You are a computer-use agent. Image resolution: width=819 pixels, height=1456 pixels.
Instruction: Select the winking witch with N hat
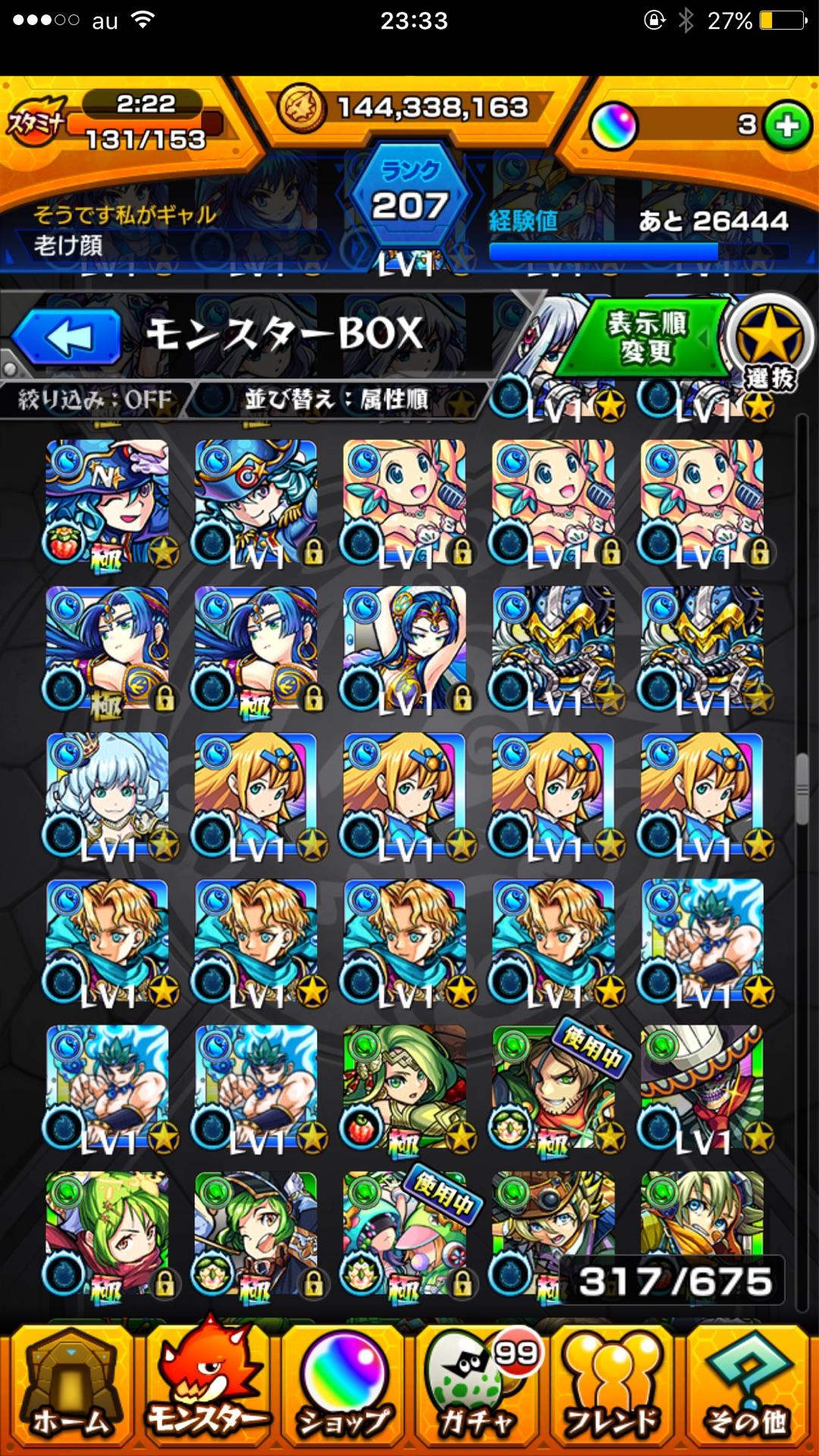[108, 500]
